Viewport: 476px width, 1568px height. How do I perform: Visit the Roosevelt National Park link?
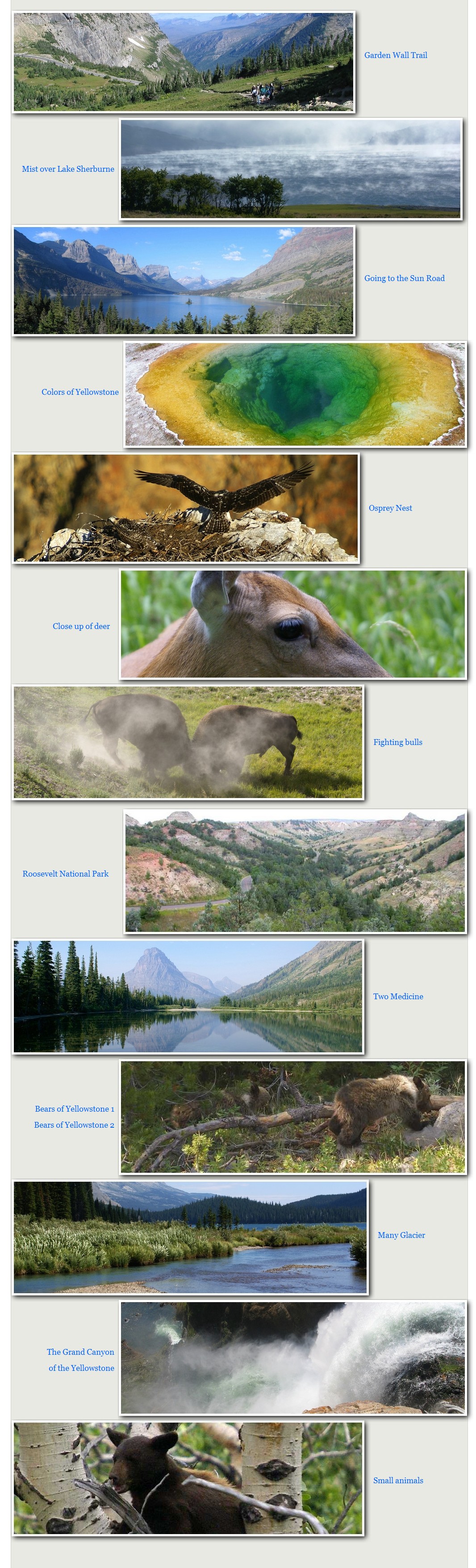click(x=65, y=873)
